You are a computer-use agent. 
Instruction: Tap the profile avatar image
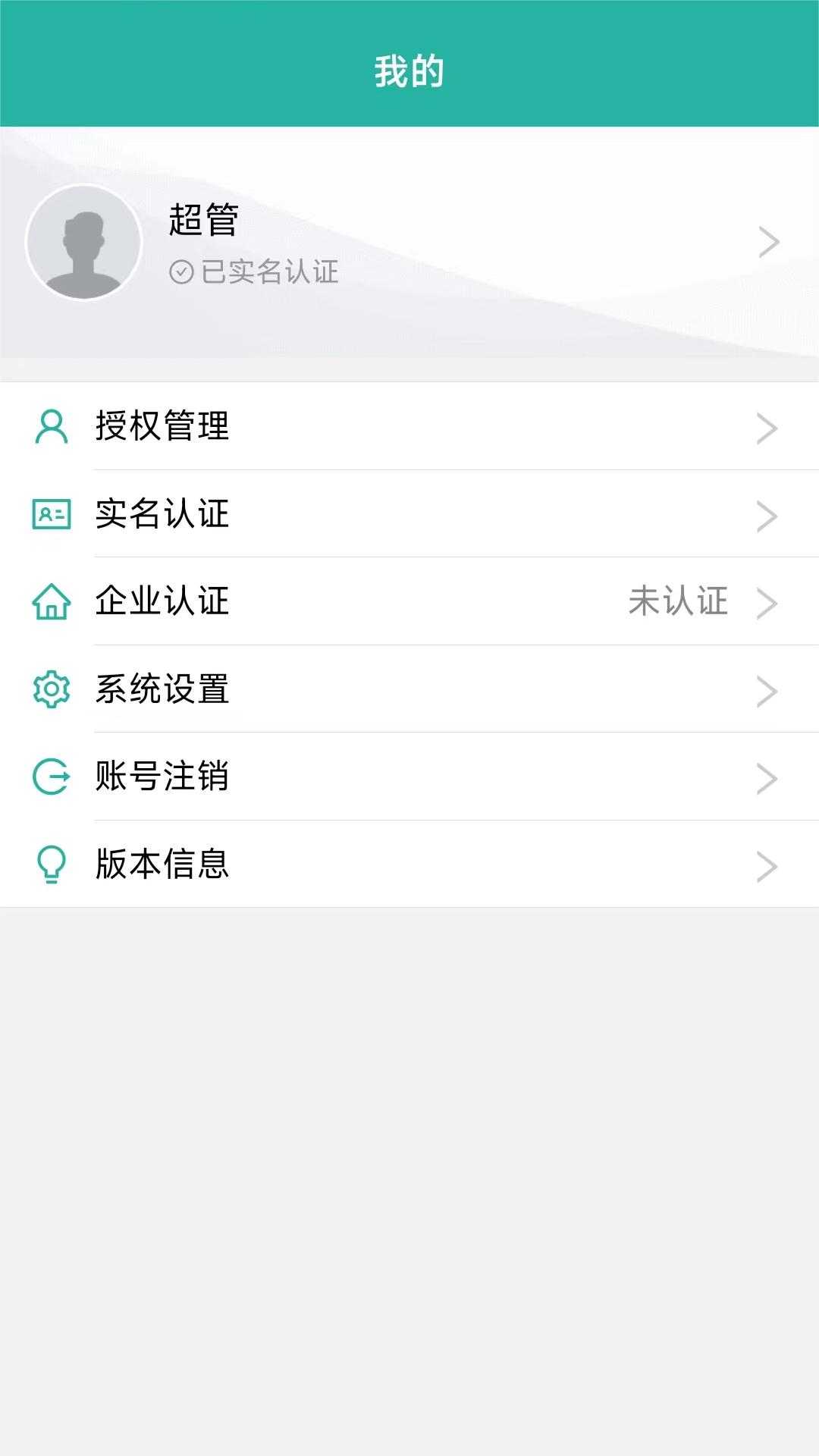83,241
